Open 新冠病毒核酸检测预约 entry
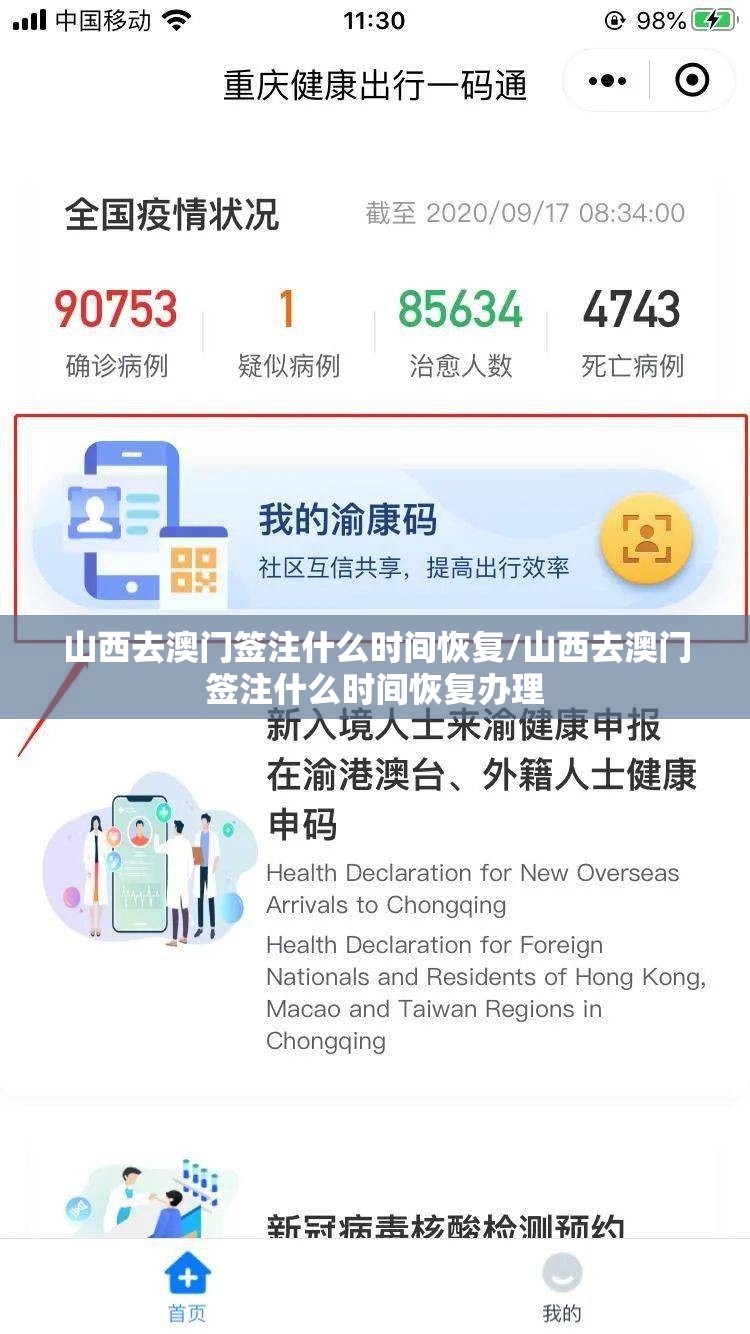Image resolution: width=750 pixels, height=1334 pixels. point(446,1226)
